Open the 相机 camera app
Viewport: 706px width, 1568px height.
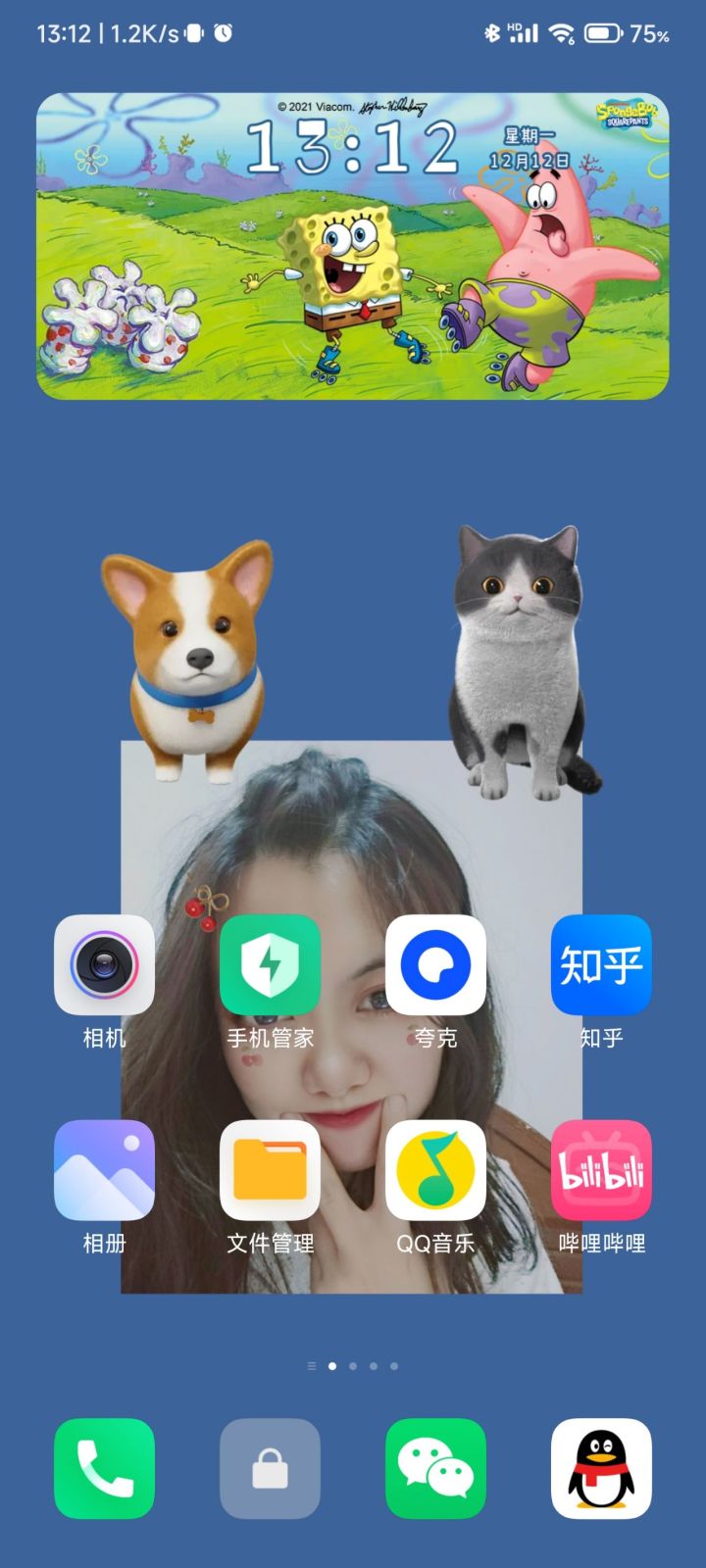click(104, 964)
